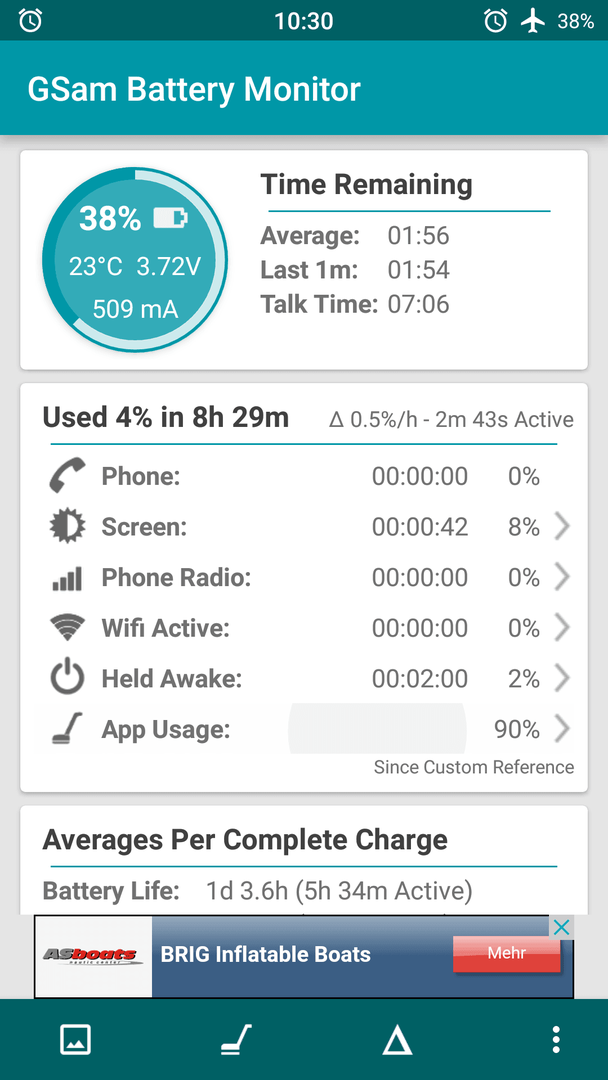This screenshot has height=1080, width=608.
Task: Open the App Usage details row
Action: click(308, 729)
